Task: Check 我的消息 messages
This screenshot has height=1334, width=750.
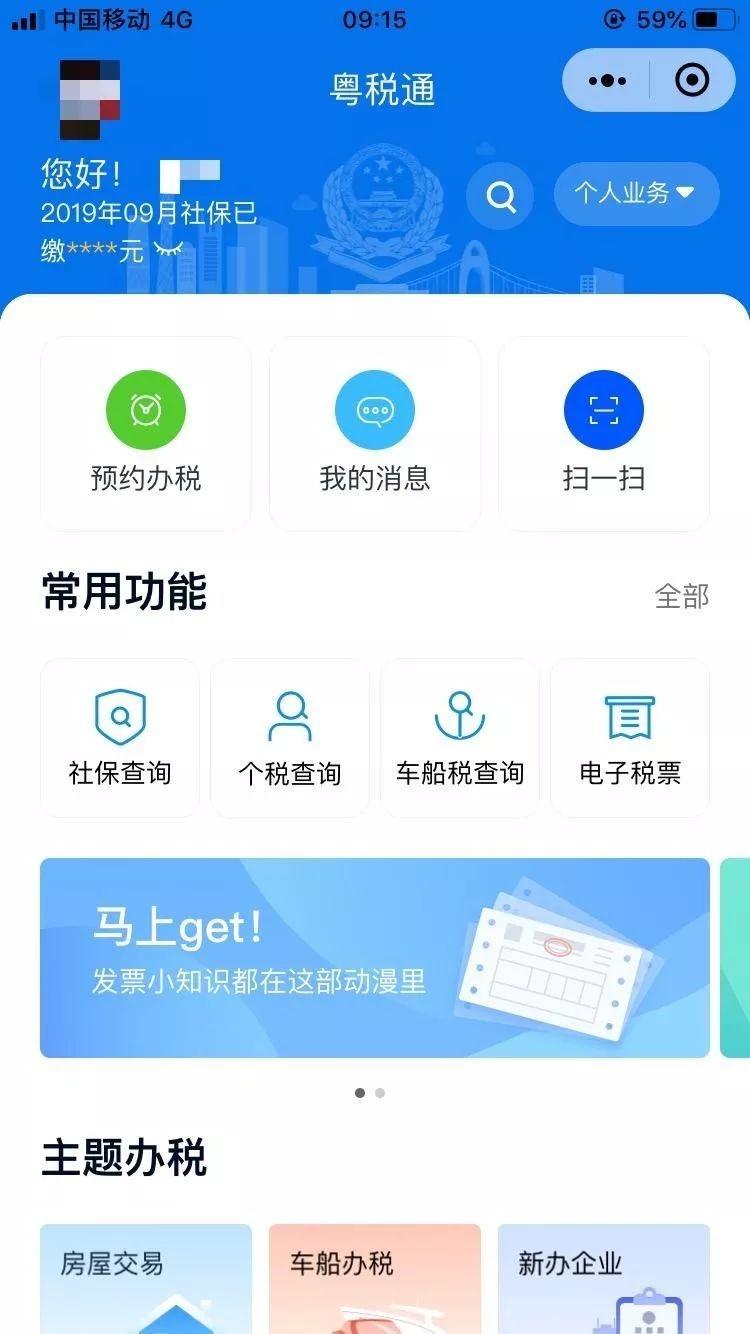Action: pyautogui.click(x=375, y=433)
